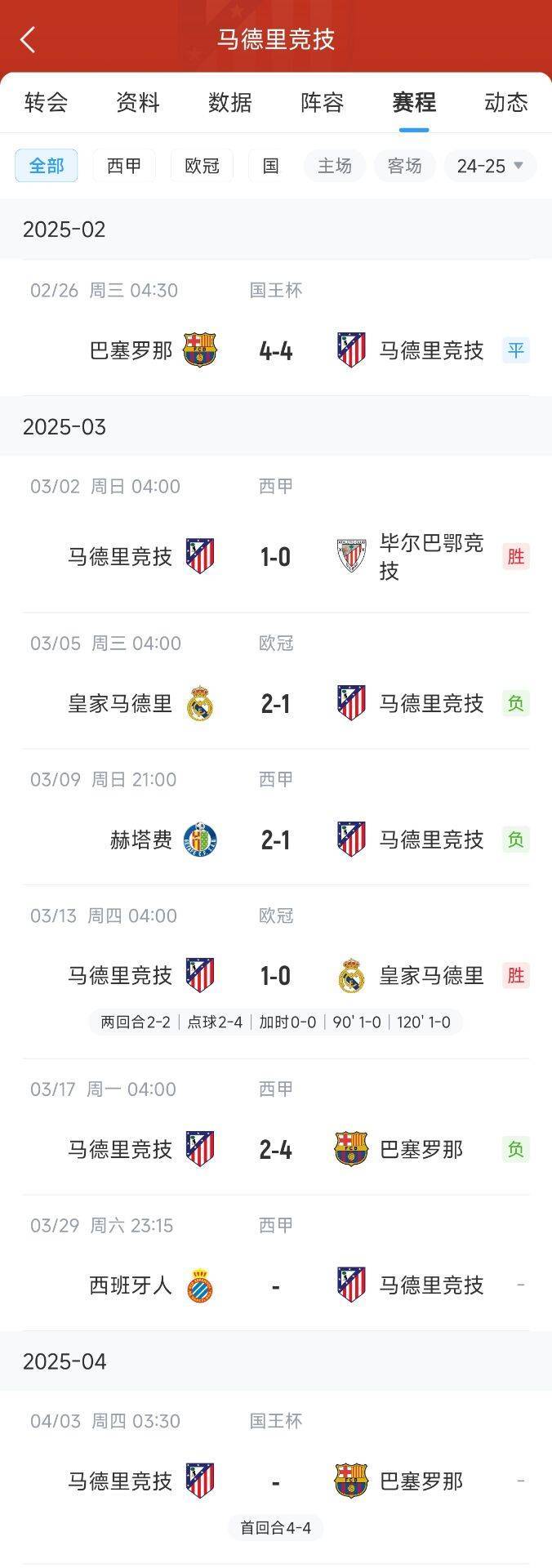Switch to the 转会 tab
The height and width of the screenshot is (1568, 552).
46,103
